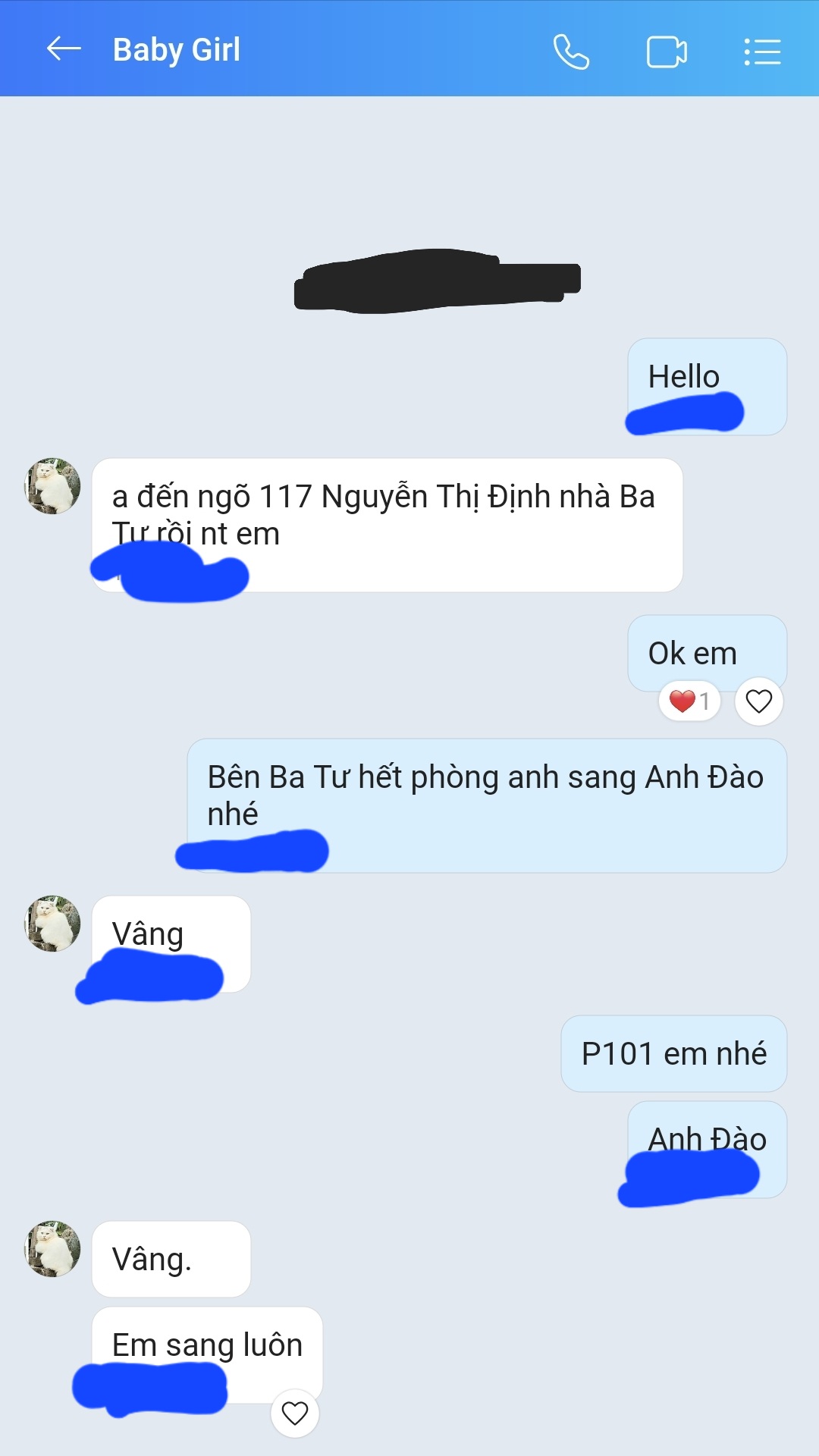Start a video call with Baby Girl
This screenshot has height=1456, width=819.
667,52
